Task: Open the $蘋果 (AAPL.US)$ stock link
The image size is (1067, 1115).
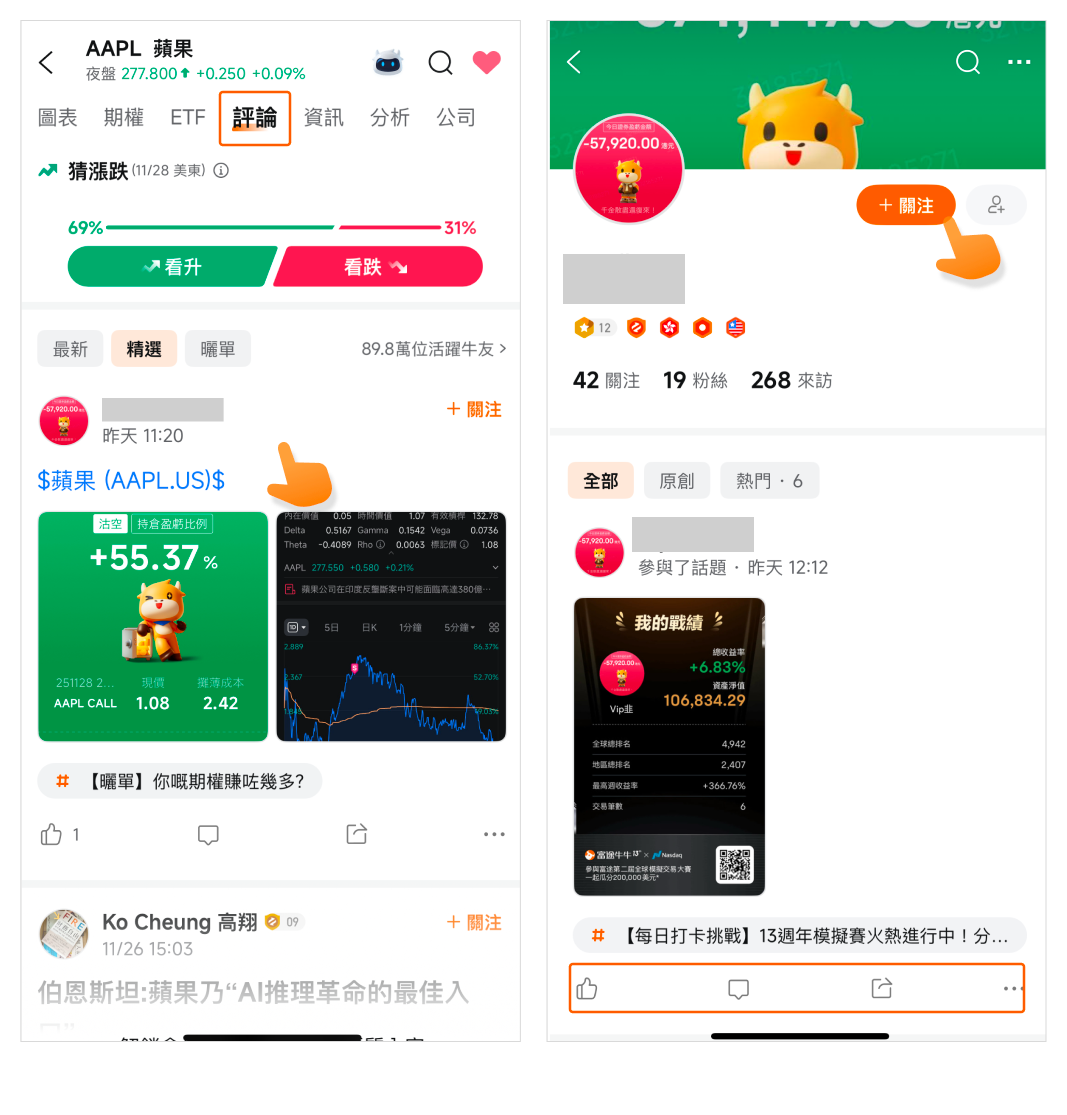Action: [131, 480]
